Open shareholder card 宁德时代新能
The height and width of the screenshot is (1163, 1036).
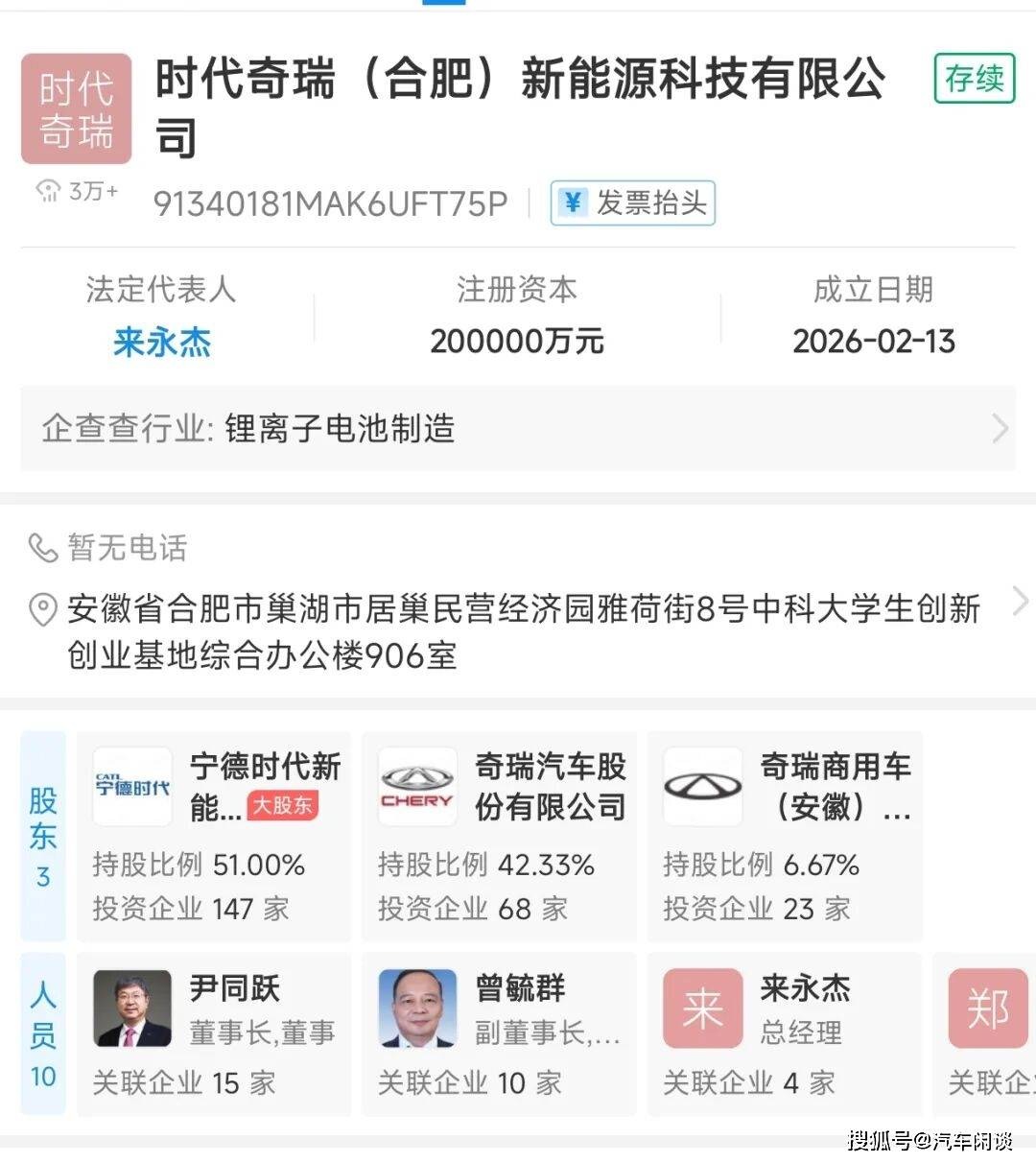[214, 835]
